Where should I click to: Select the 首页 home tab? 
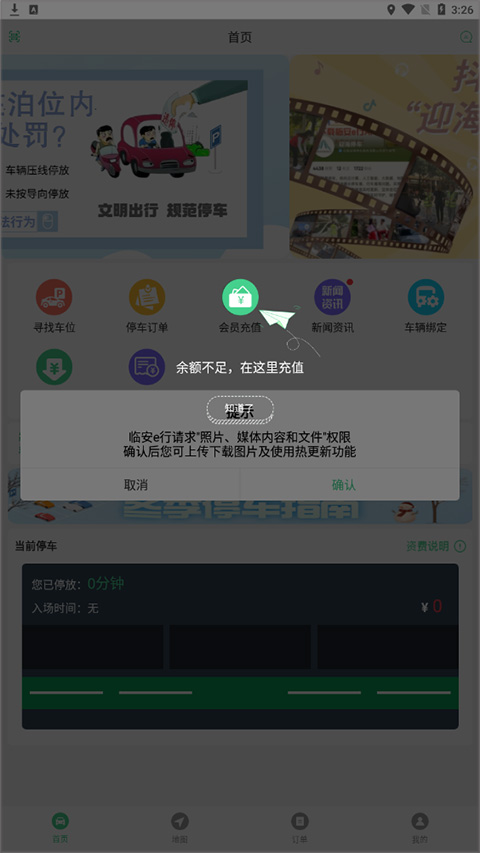pos(60,828)
